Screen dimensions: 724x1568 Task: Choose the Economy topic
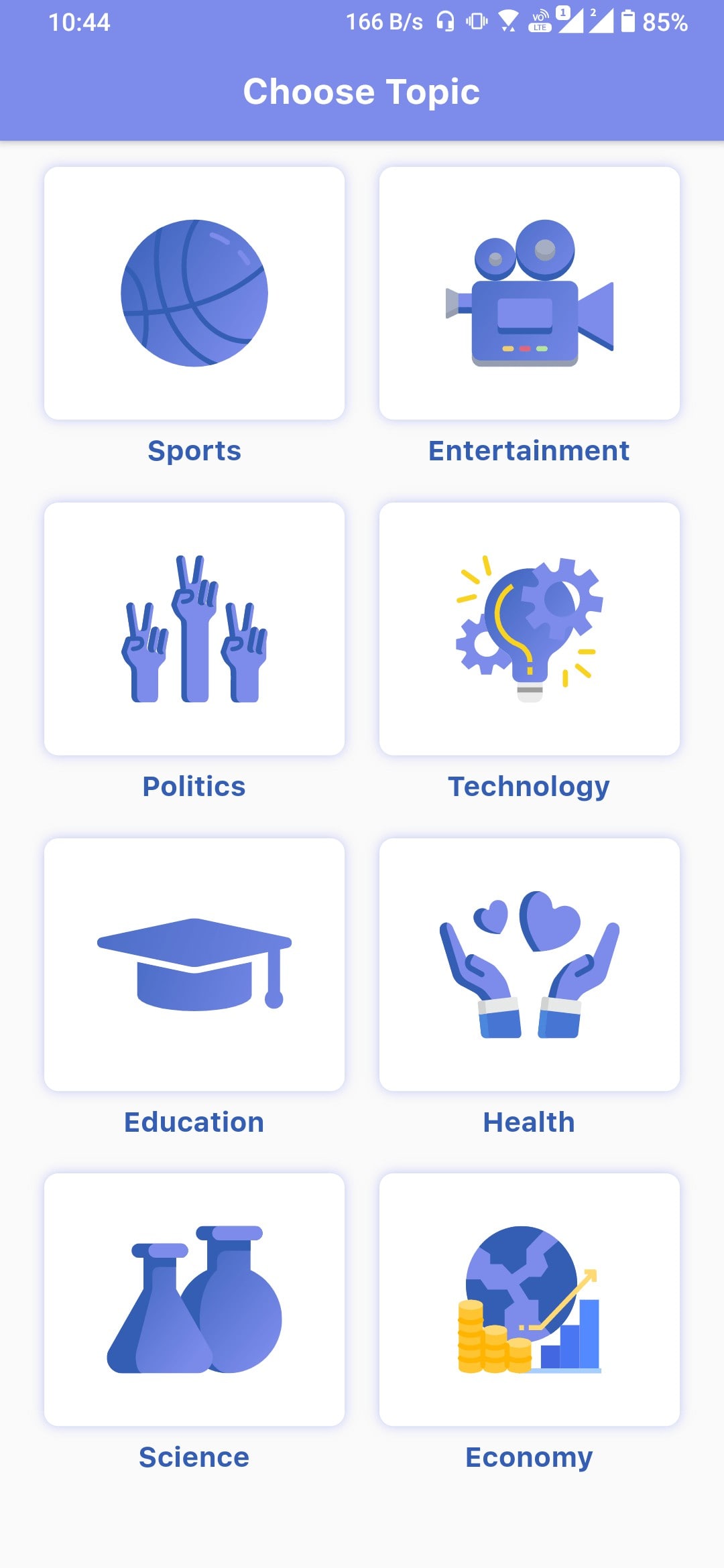[530, 1300]
